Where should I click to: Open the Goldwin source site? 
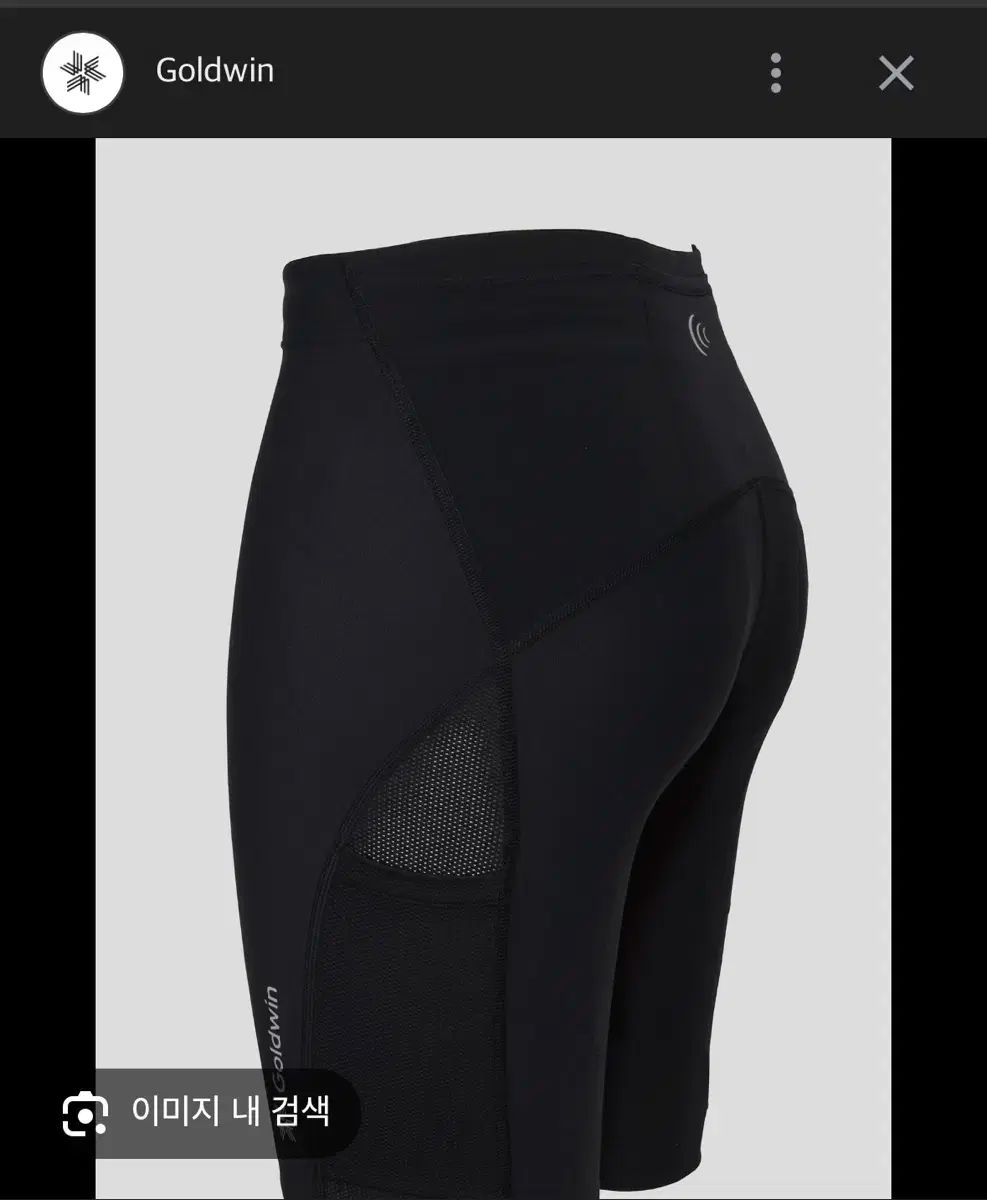pos(214,71)
